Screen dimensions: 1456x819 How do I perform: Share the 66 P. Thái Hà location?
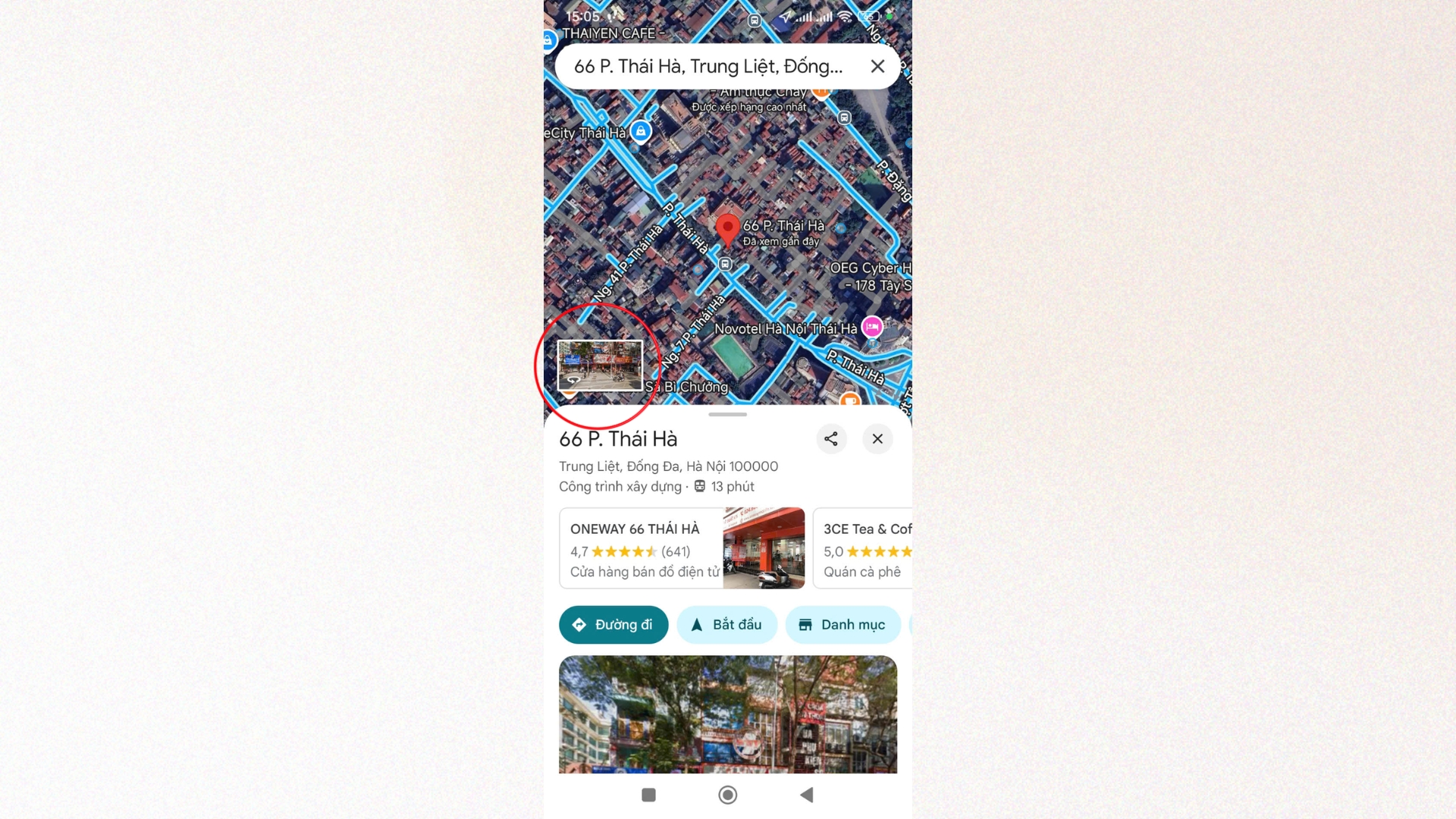(831, 439)
